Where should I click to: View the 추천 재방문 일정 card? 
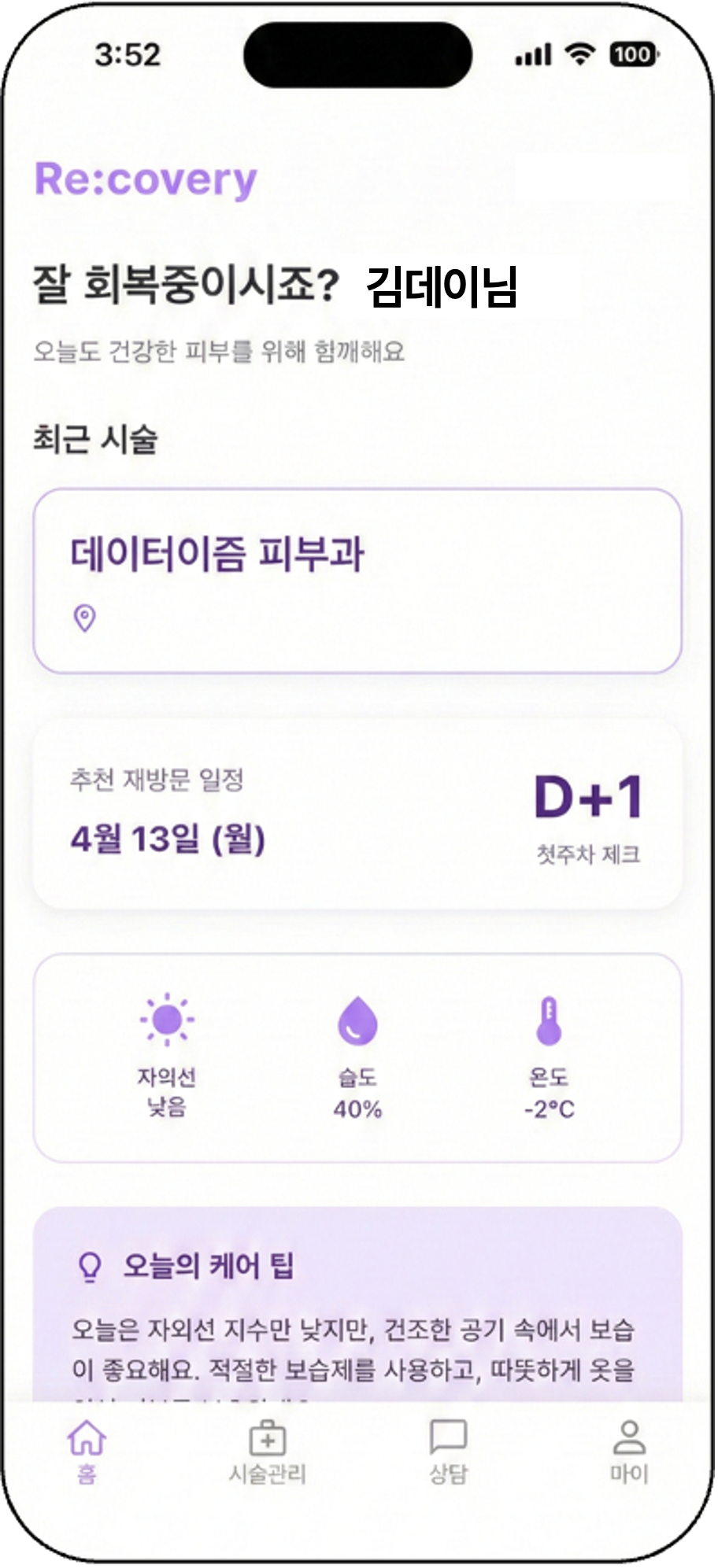(x=357, y=814)
